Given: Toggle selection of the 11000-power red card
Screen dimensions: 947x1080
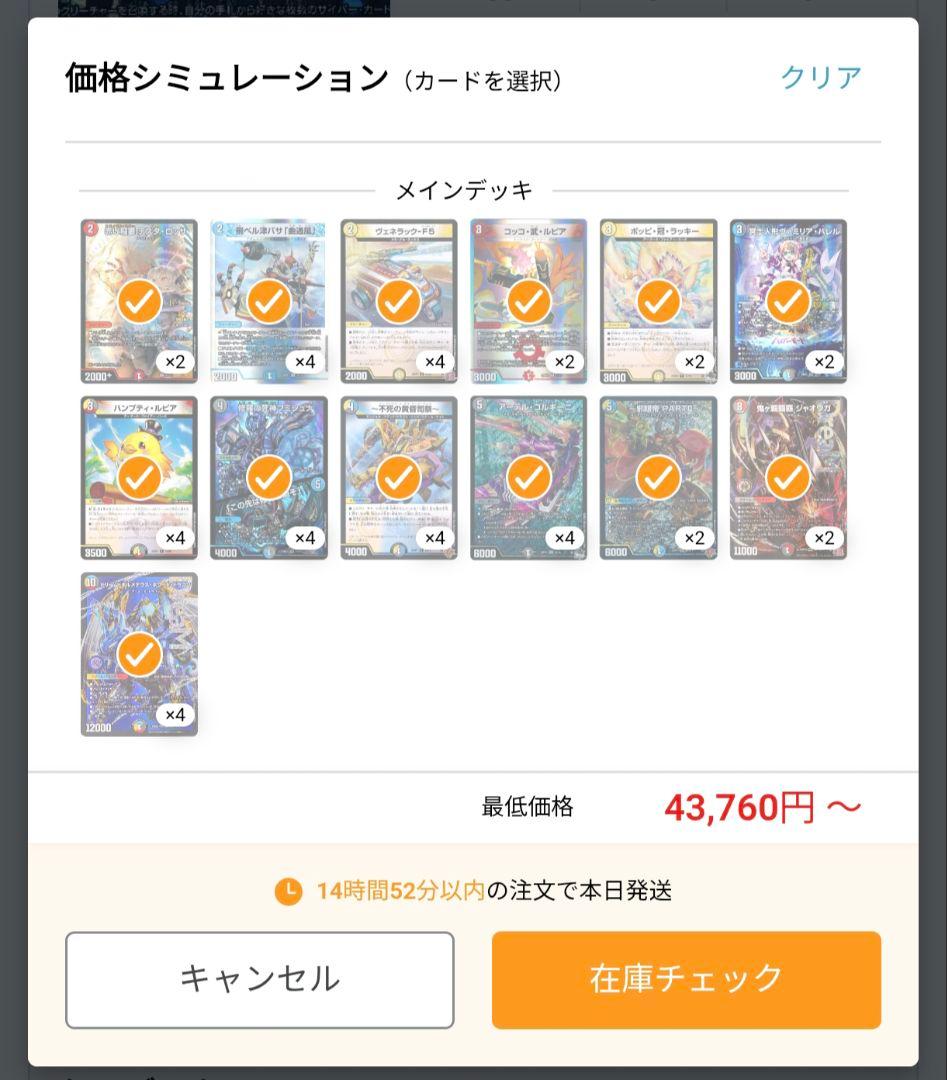Looking at the screenshot, I should click(788, 476).
